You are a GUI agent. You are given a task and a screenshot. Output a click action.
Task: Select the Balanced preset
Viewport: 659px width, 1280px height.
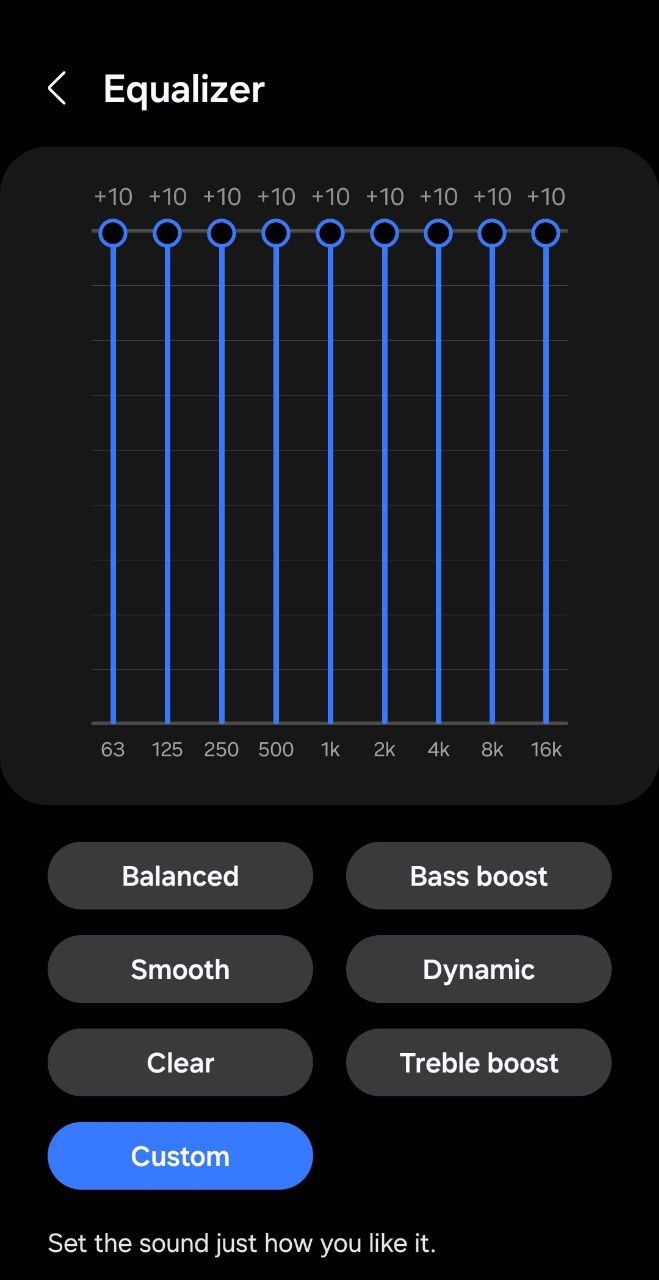tap(180, 876)
